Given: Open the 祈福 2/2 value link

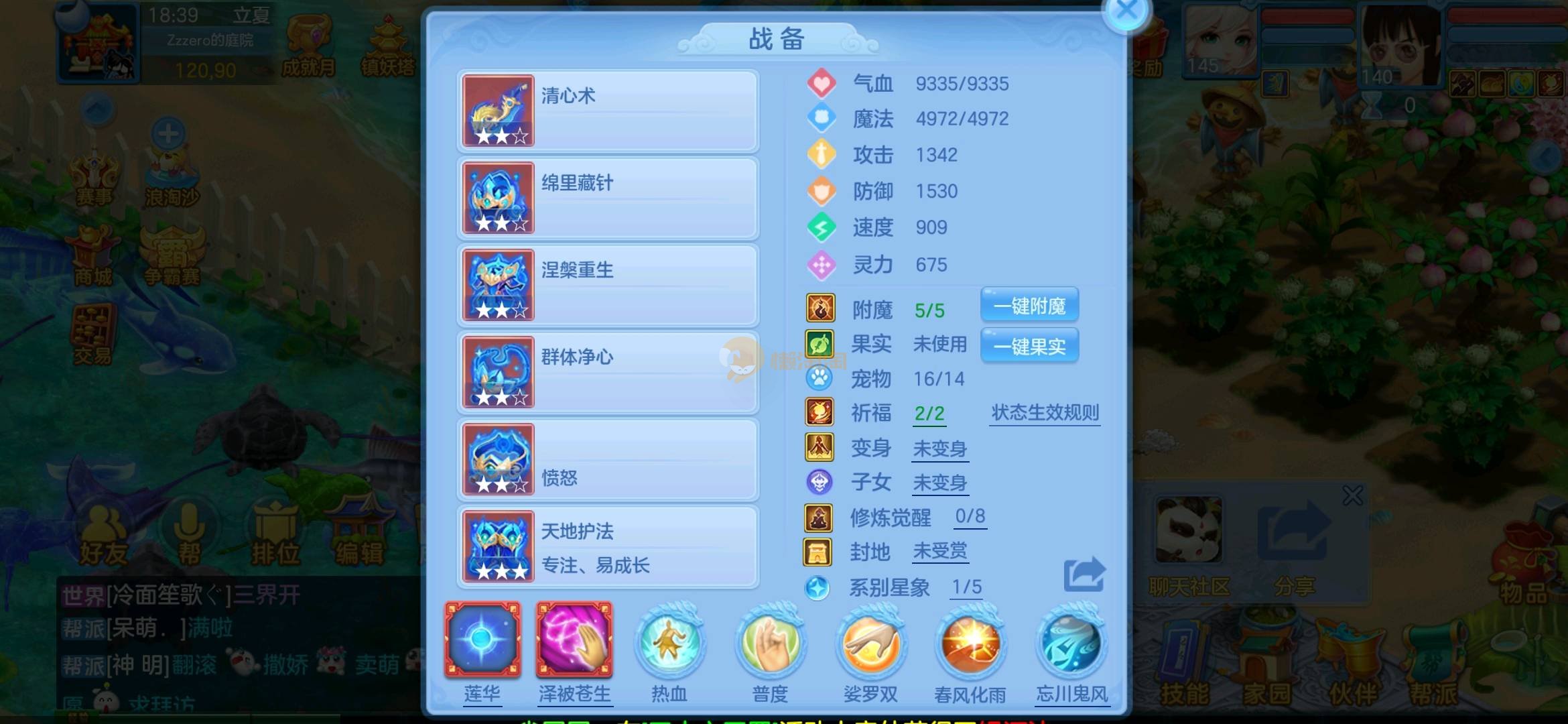Looking at the screenshot, I should [x=929, y=414].
